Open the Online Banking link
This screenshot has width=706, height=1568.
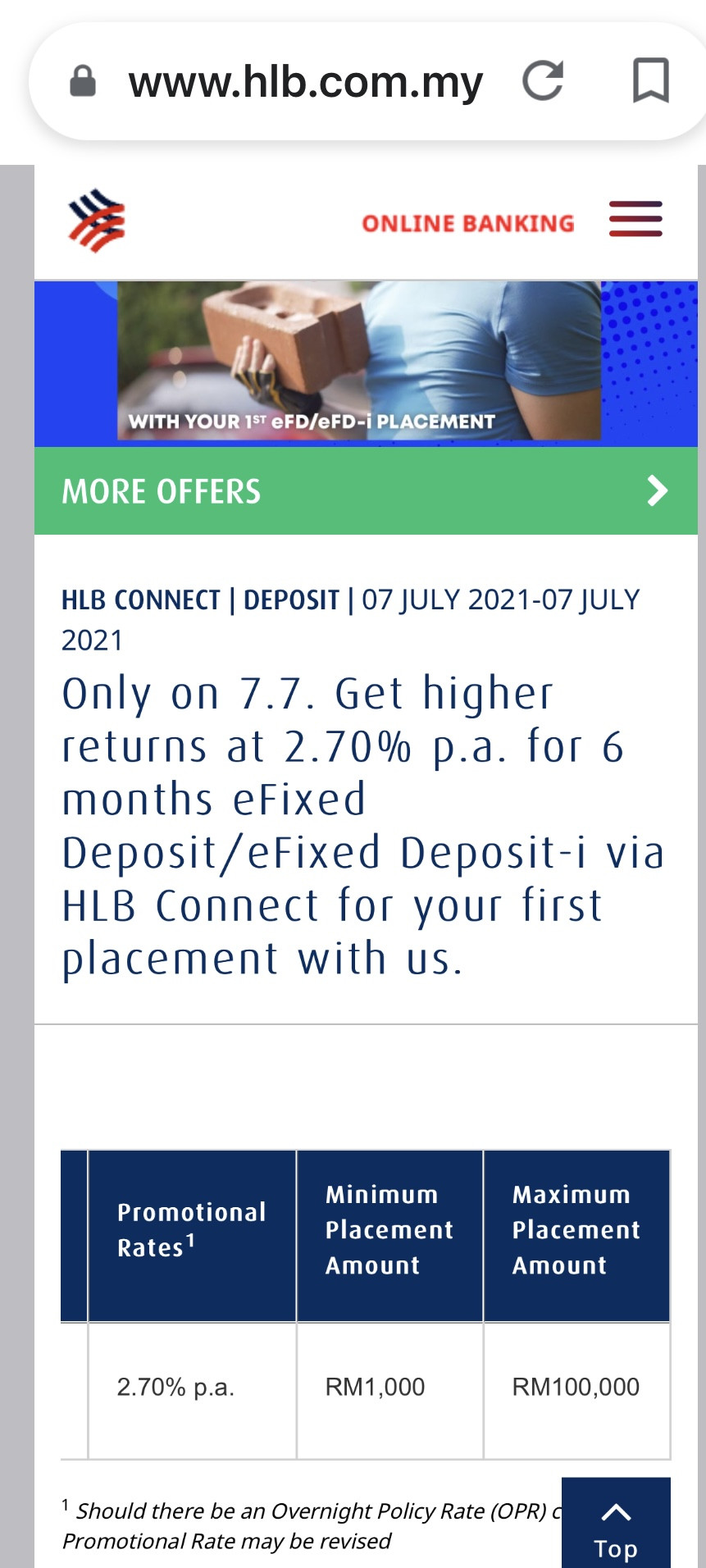(468, 223)
